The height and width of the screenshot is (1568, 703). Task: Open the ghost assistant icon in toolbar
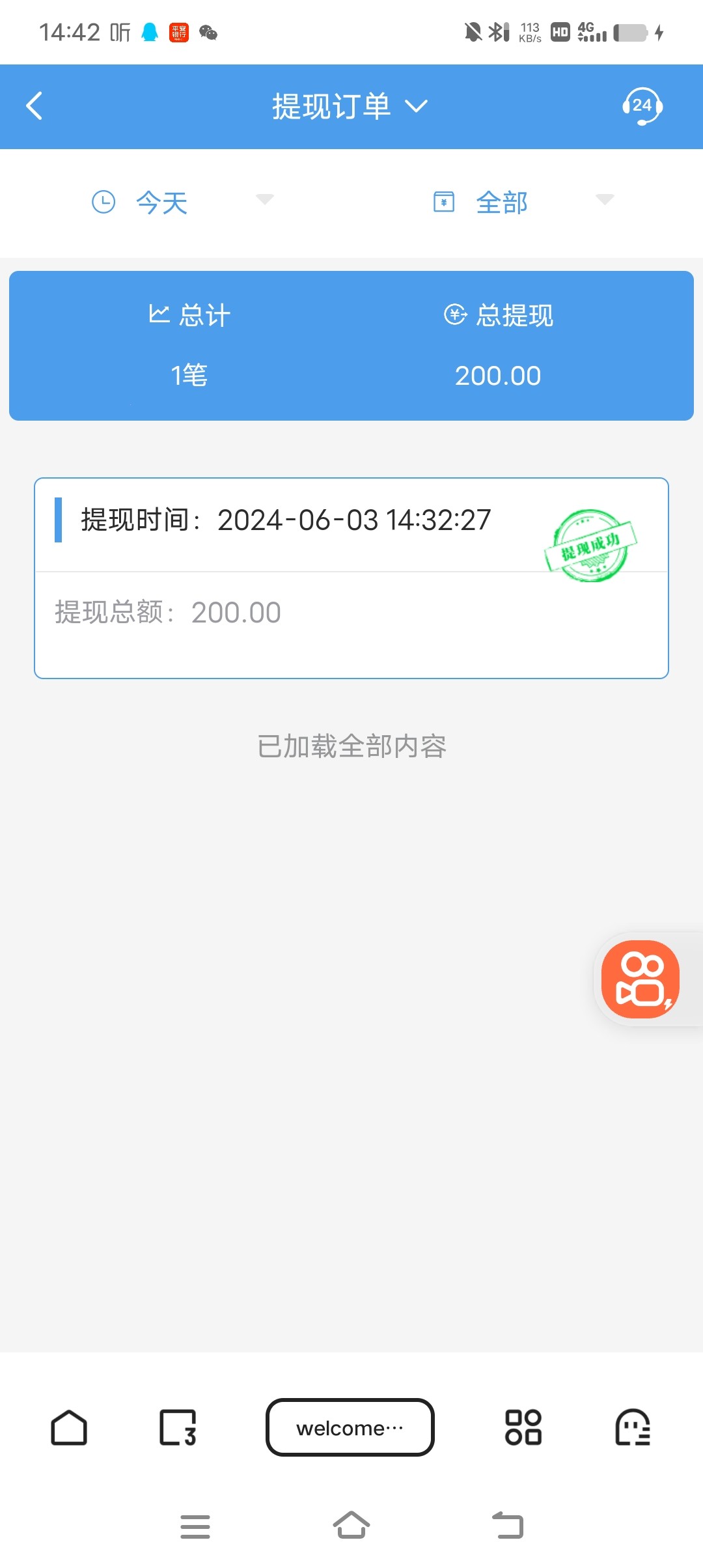click(x=633, y=1427)
